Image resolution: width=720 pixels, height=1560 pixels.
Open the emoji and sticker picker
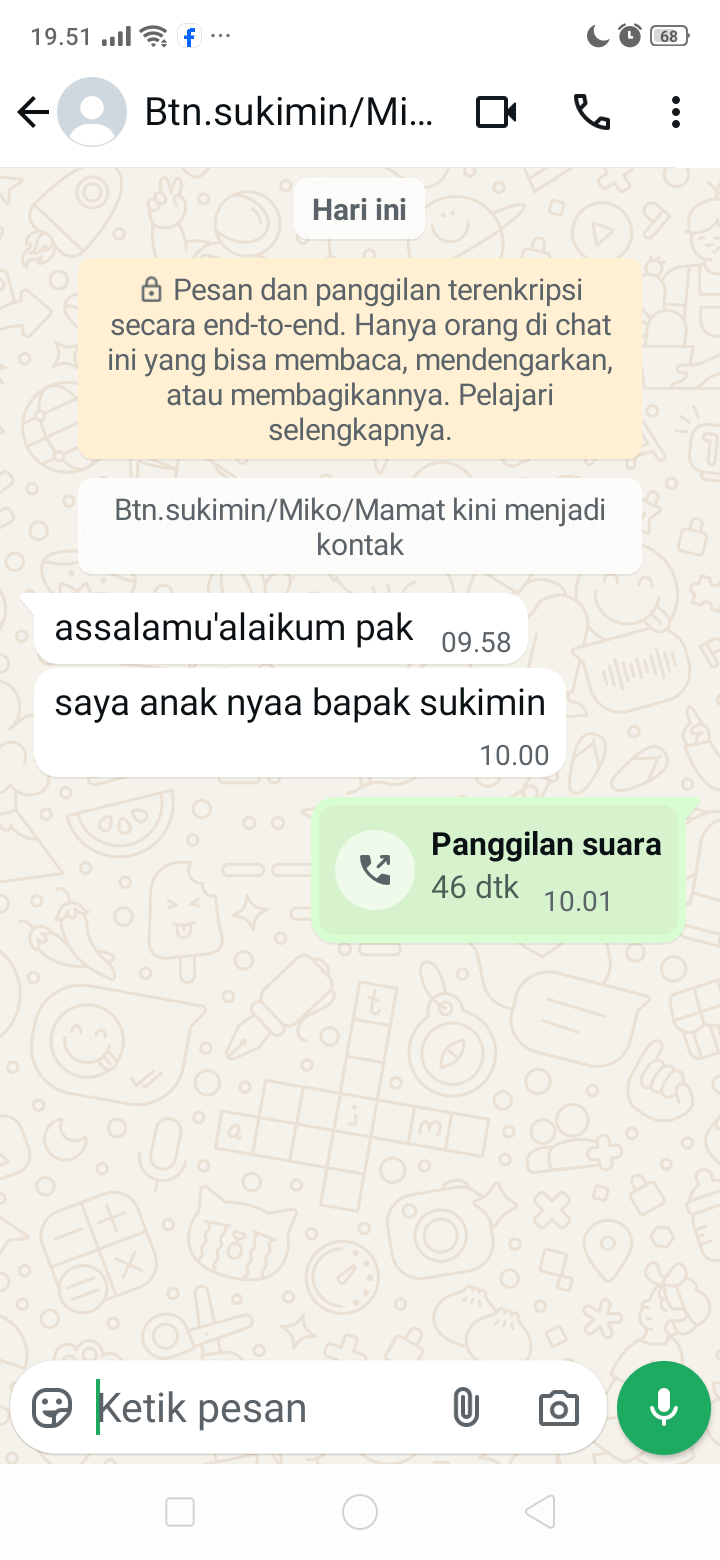(x=52, y=1408)
